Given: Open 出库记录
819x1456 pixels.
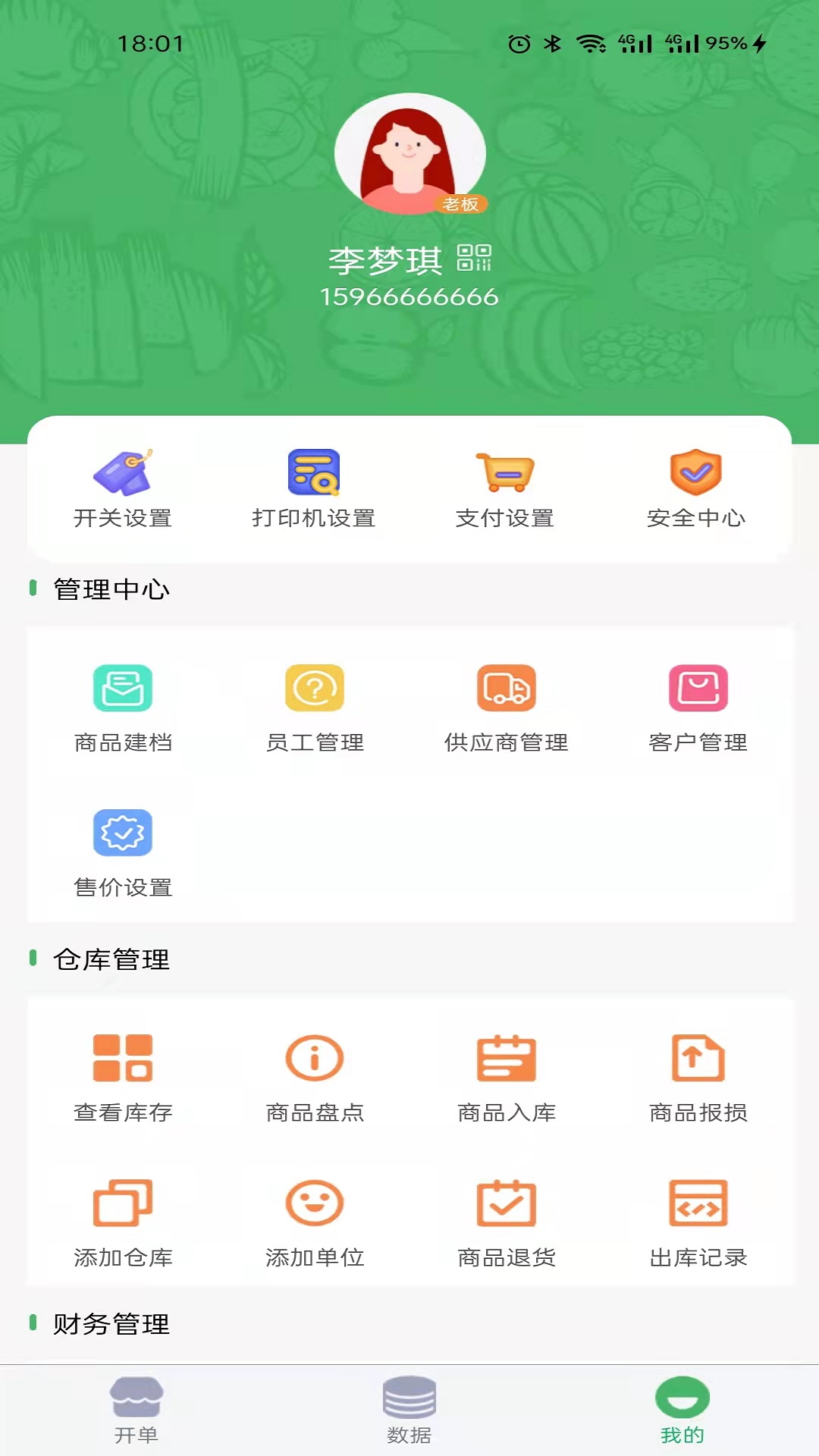Looking at the screenshot, I should (698, 1222).
